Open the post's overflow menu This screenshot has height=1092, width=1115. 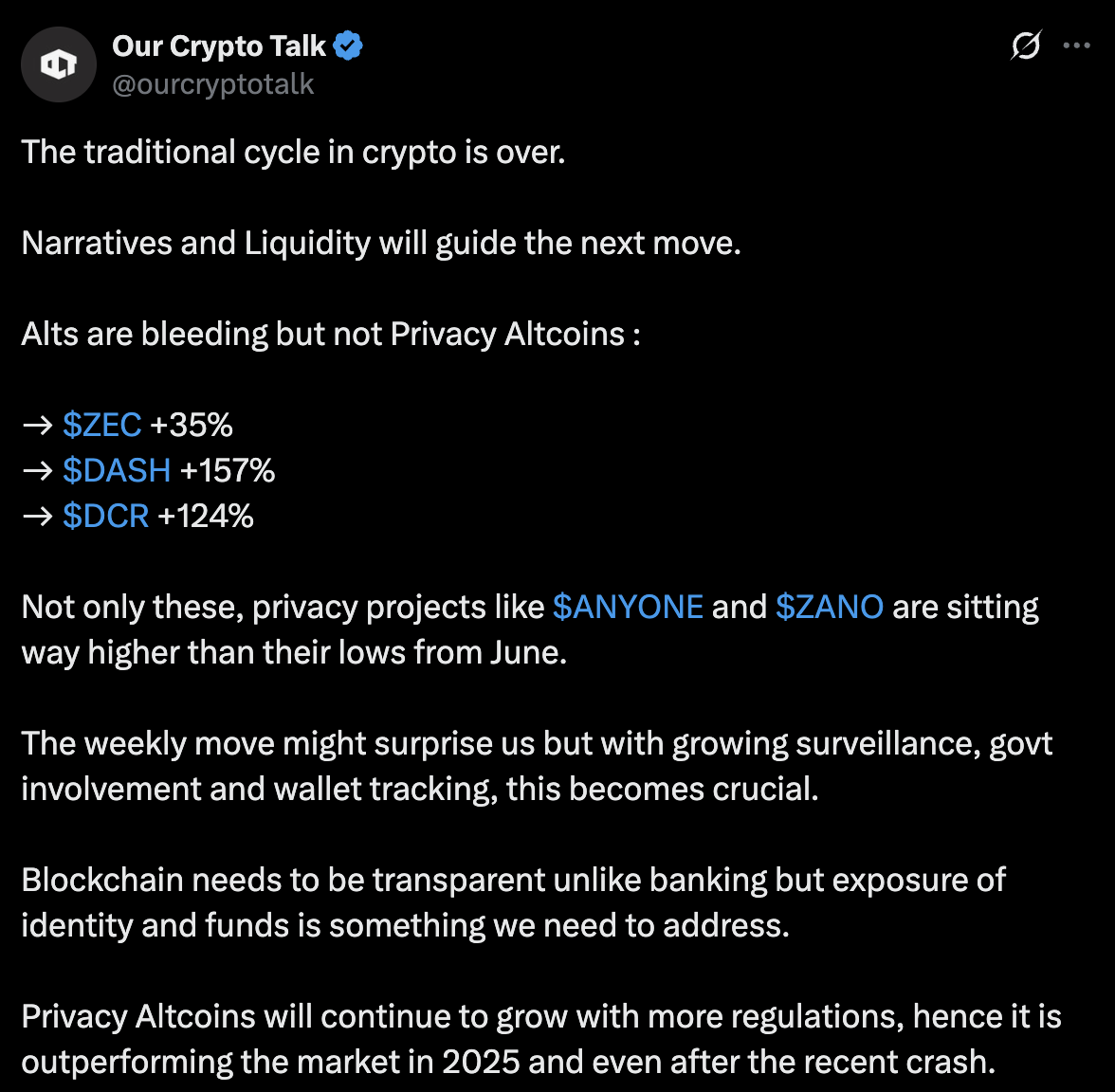(1076, 45)
